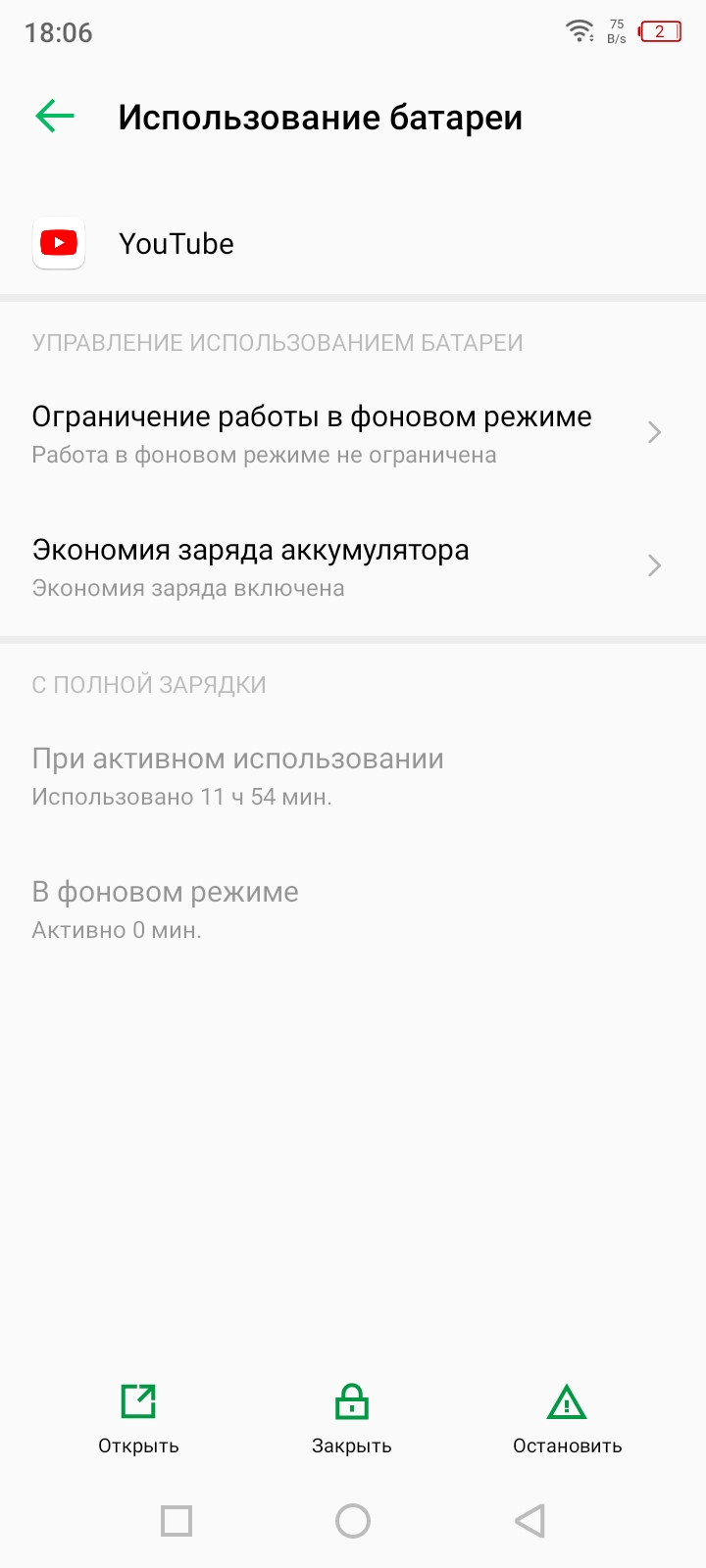Open Экономия заряда аккумулятора settings
The height and width of the screenshot is (1568, 706).
pyautogui.click(x=333, y=566)
